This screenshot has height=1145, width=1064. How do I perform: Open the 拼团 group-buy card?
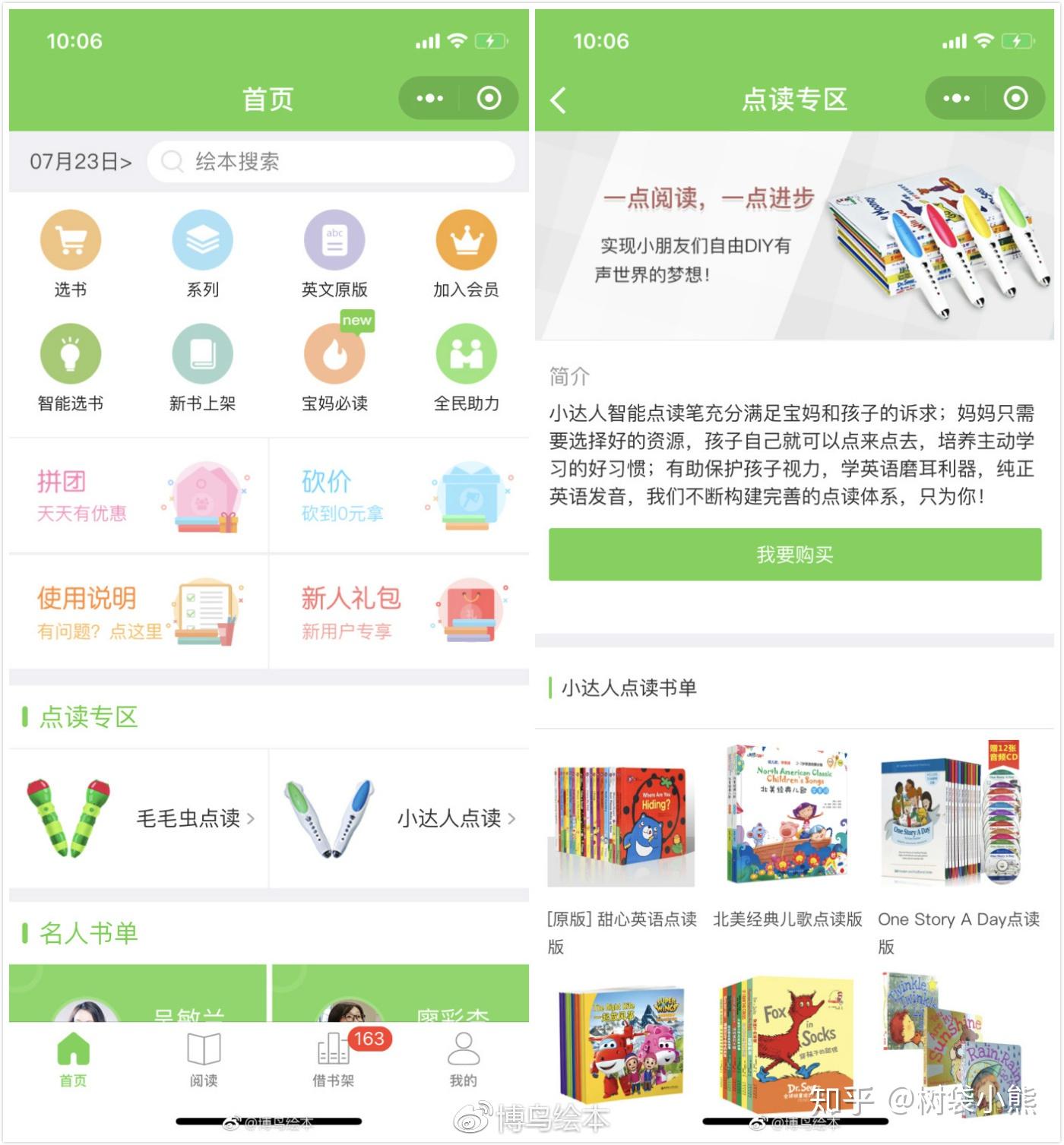[x=138, y=495]
